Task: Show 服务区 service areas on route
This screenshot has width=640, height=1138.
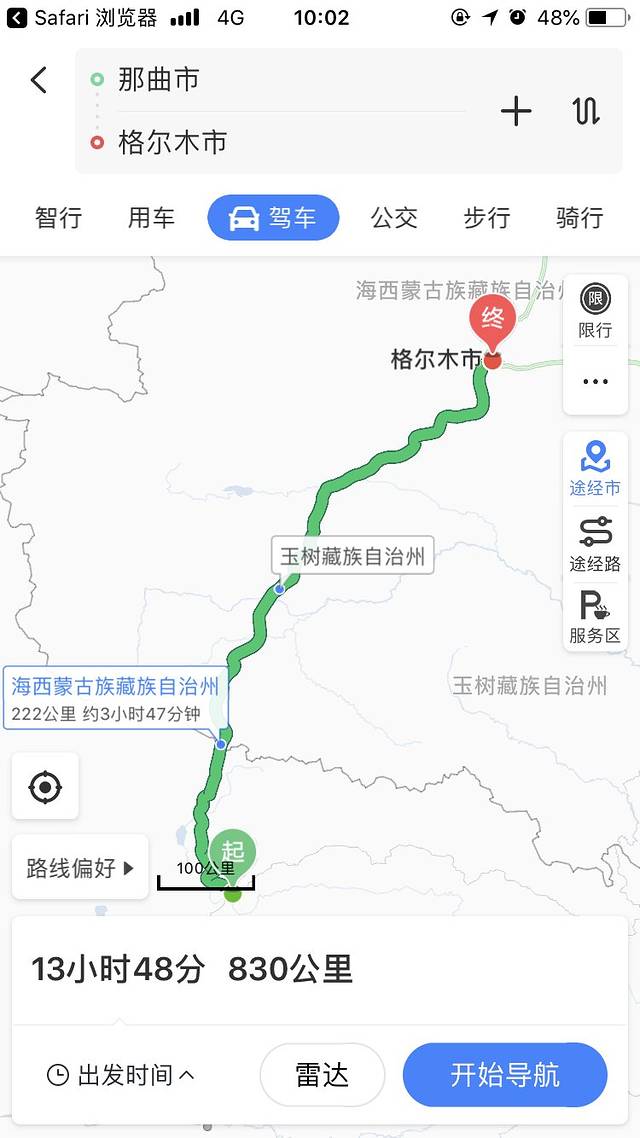Action: pos(595,618)
